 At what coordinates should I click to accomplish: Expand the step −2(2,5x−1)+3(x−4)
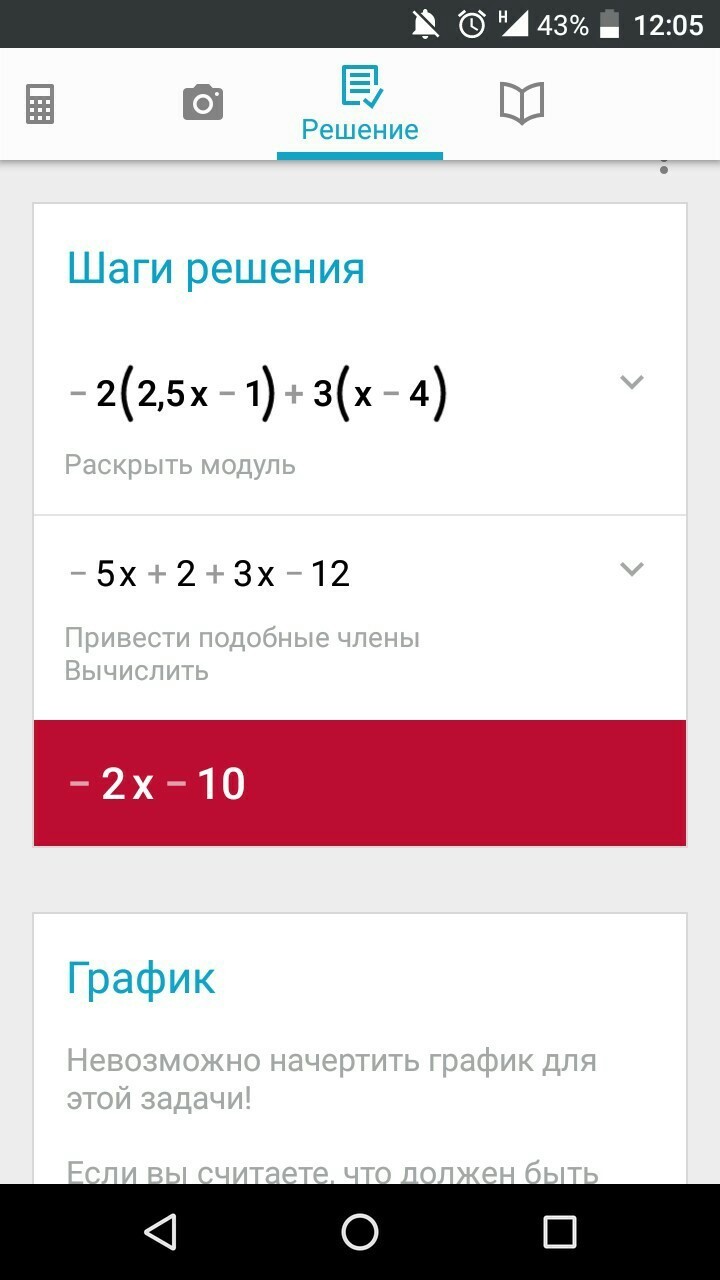pos(631,382)
